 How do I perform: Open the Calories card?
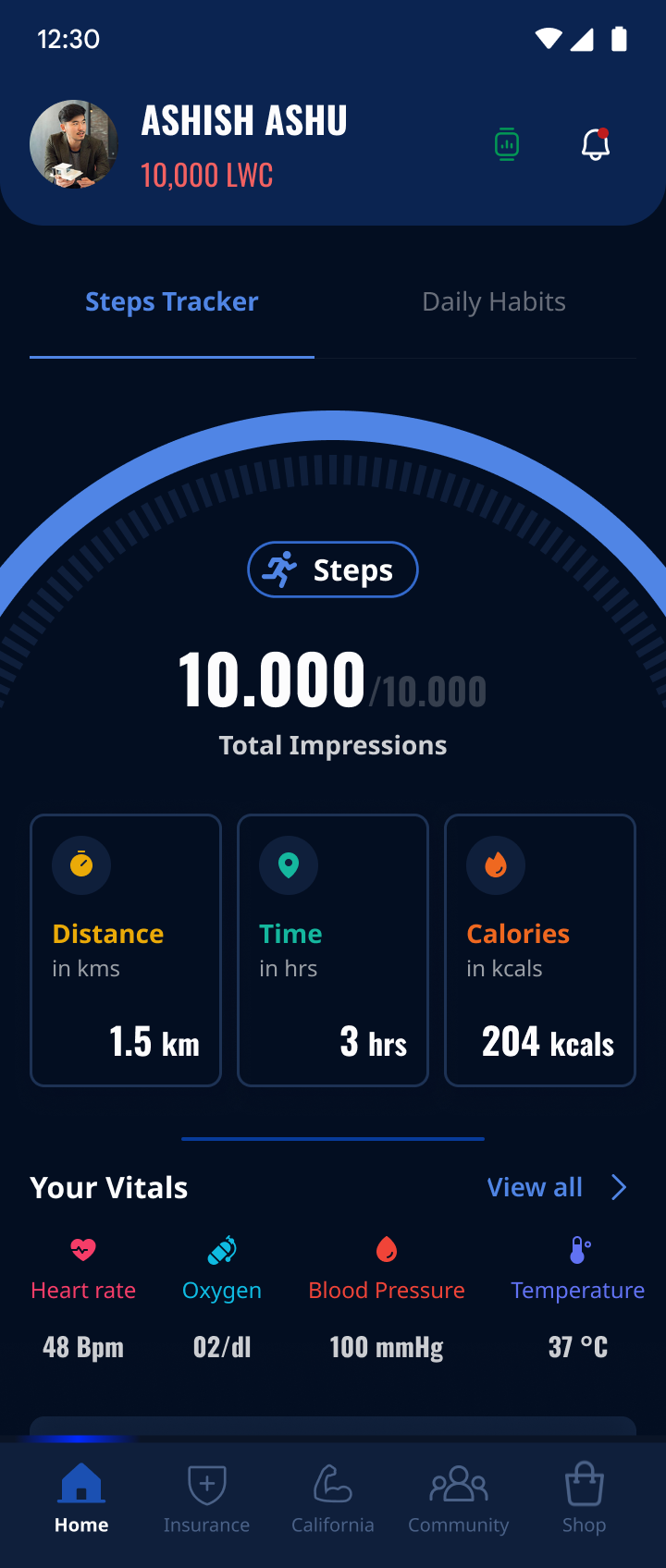[x=540, y=949]
